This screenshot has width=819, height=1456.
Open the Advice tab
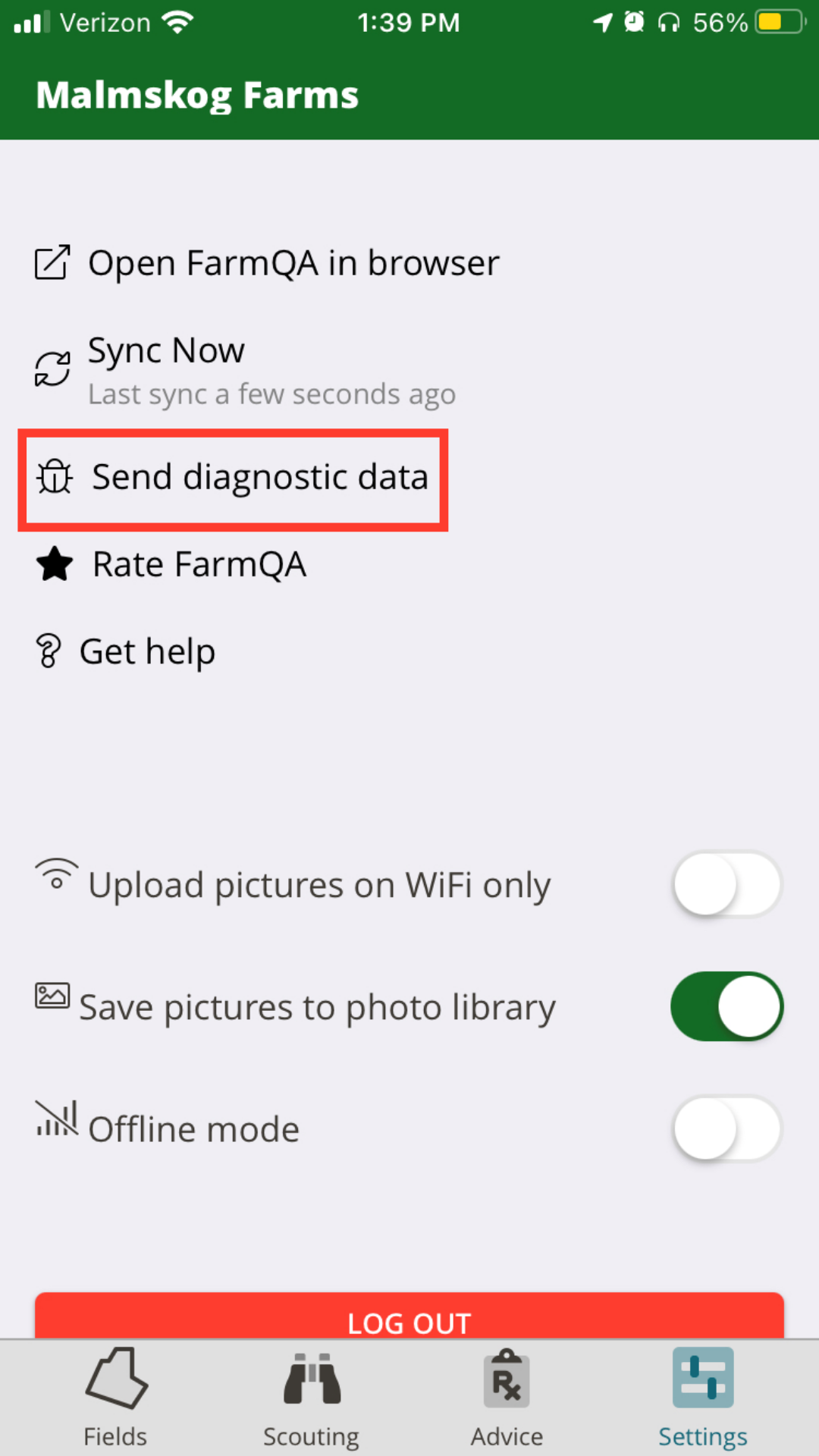point(507,1398)
